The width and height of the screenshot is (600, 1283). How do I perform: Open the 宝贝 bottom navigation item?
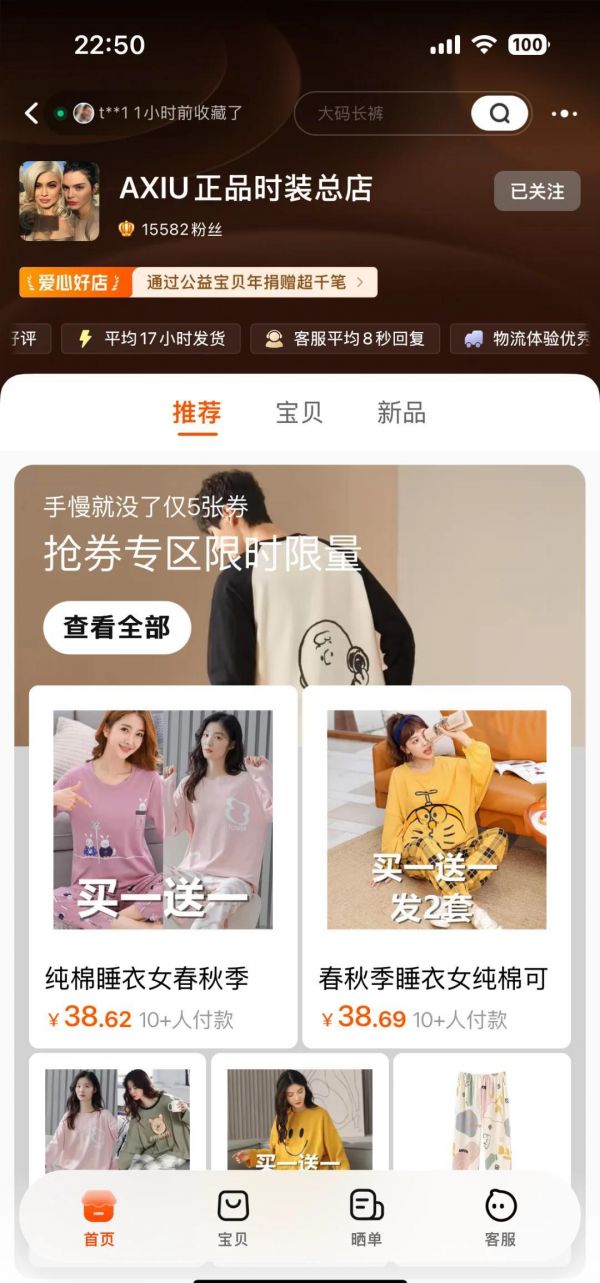click(x=233, y=1218)
